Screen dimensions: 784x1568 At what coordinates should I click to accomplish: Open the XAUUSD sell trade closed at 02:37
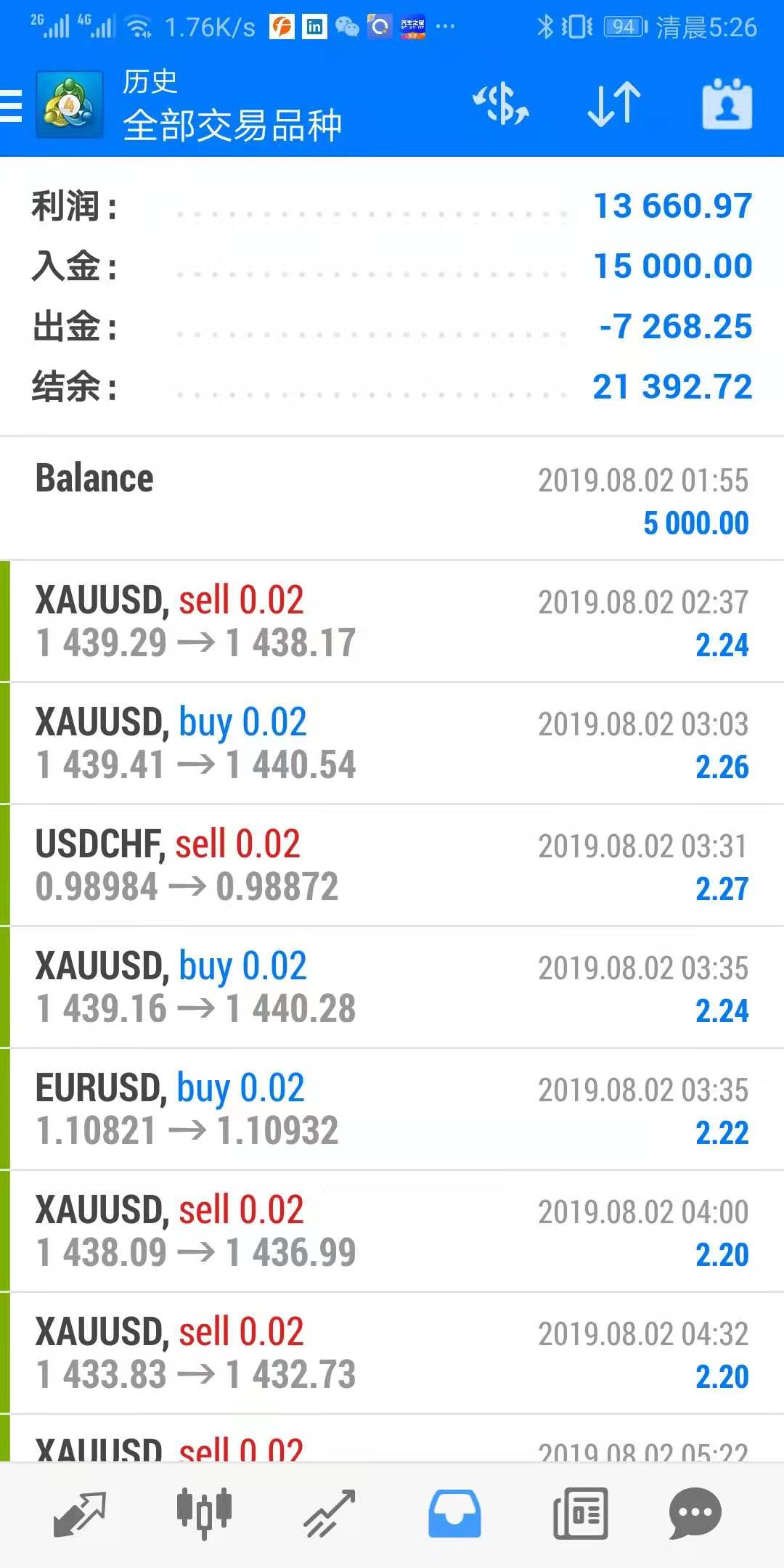(392, 621)
